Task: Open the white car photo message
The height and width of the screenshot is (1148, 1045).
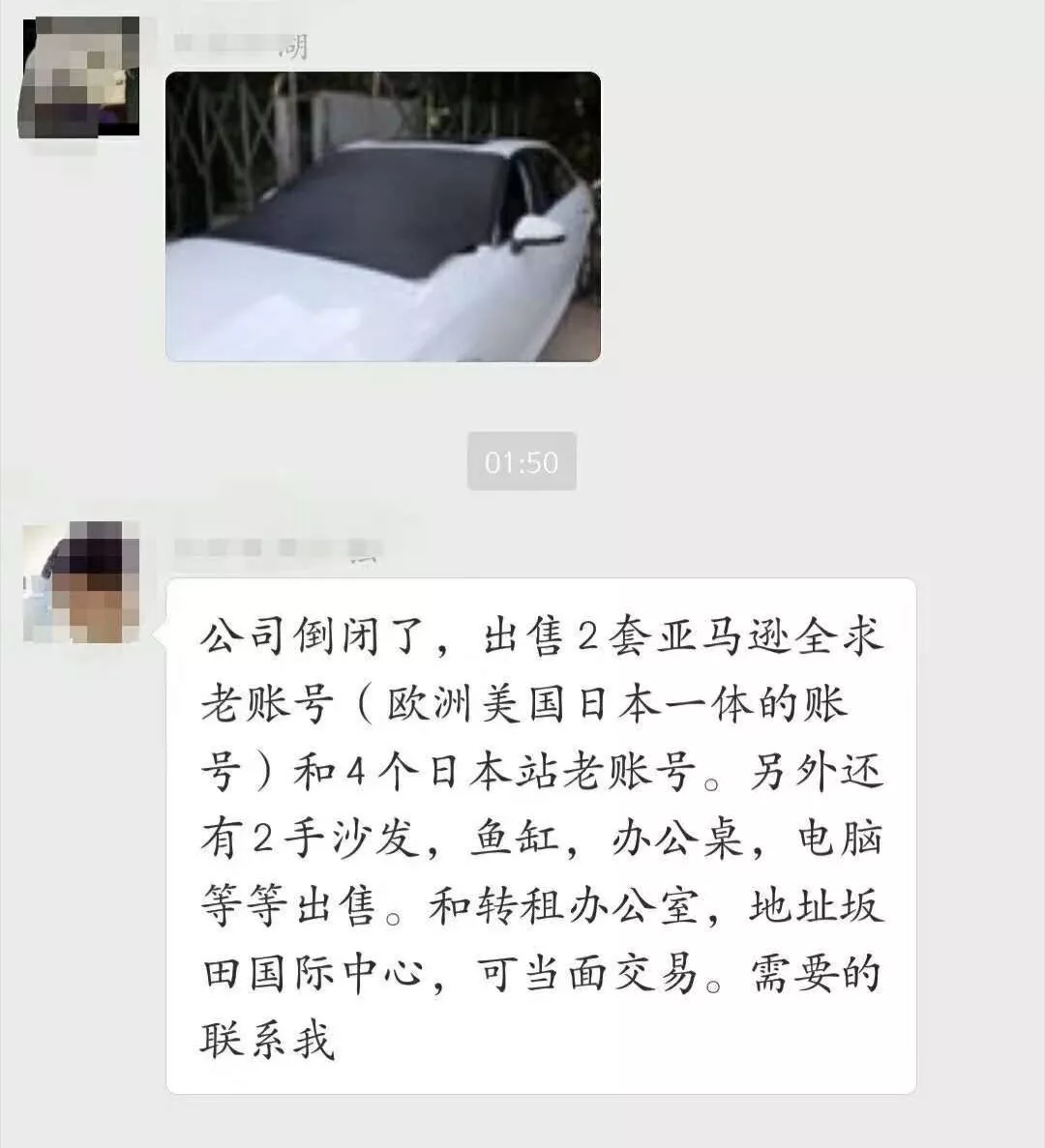Action: click(x=382, y=217)
